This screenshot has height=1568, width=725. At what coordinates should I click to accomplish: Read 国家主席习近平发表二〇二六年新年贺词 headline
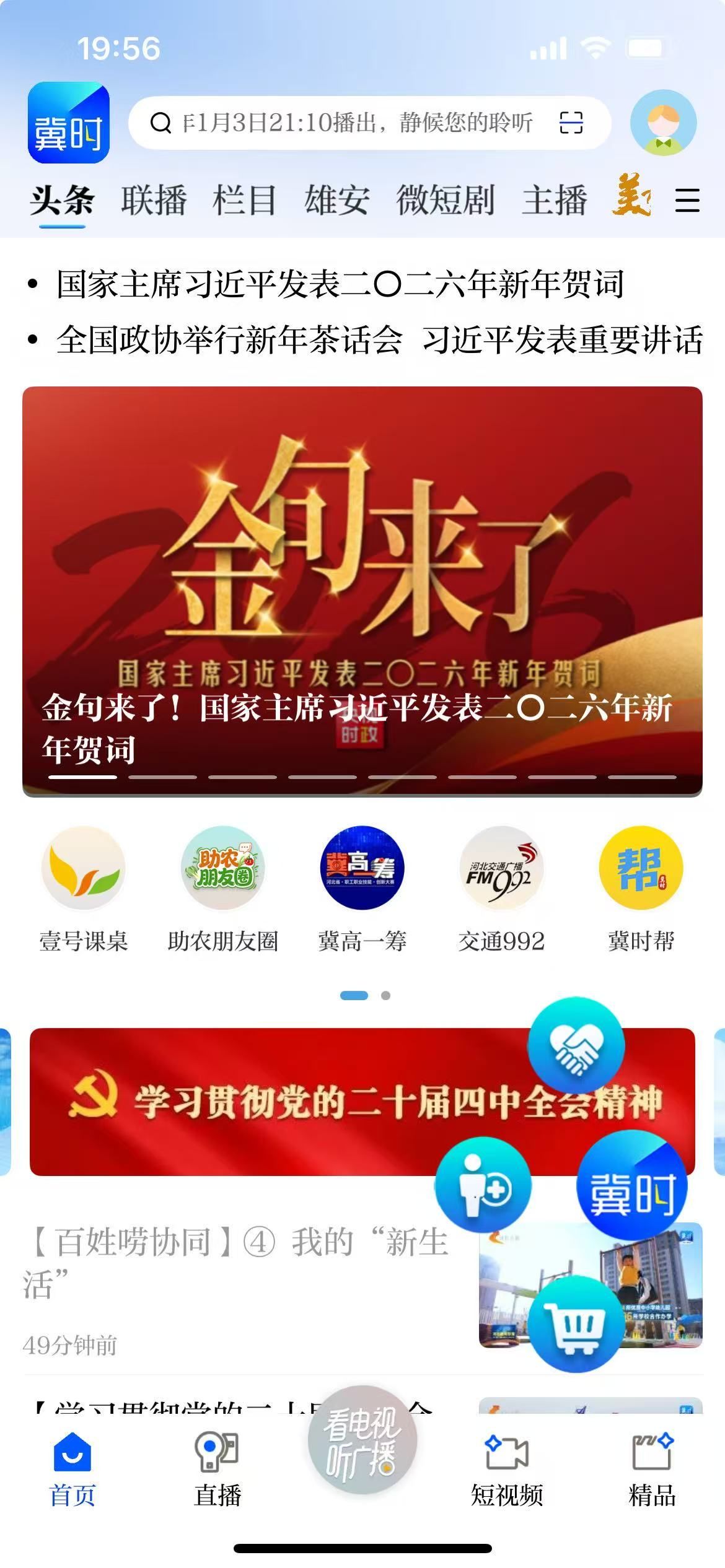click(x=340, y=284)
